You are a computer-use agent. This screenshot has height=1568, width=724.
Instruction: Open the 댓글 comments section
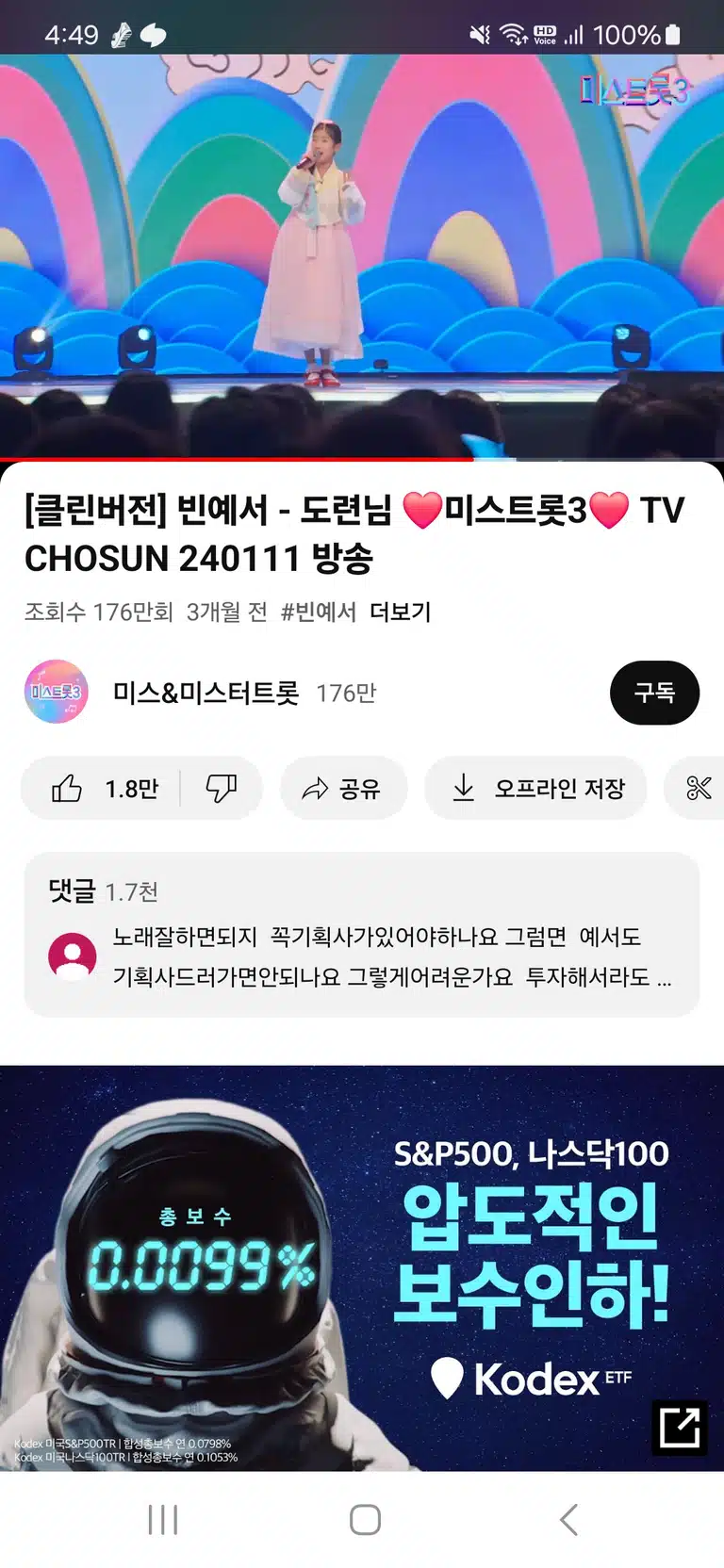[362, 935]
